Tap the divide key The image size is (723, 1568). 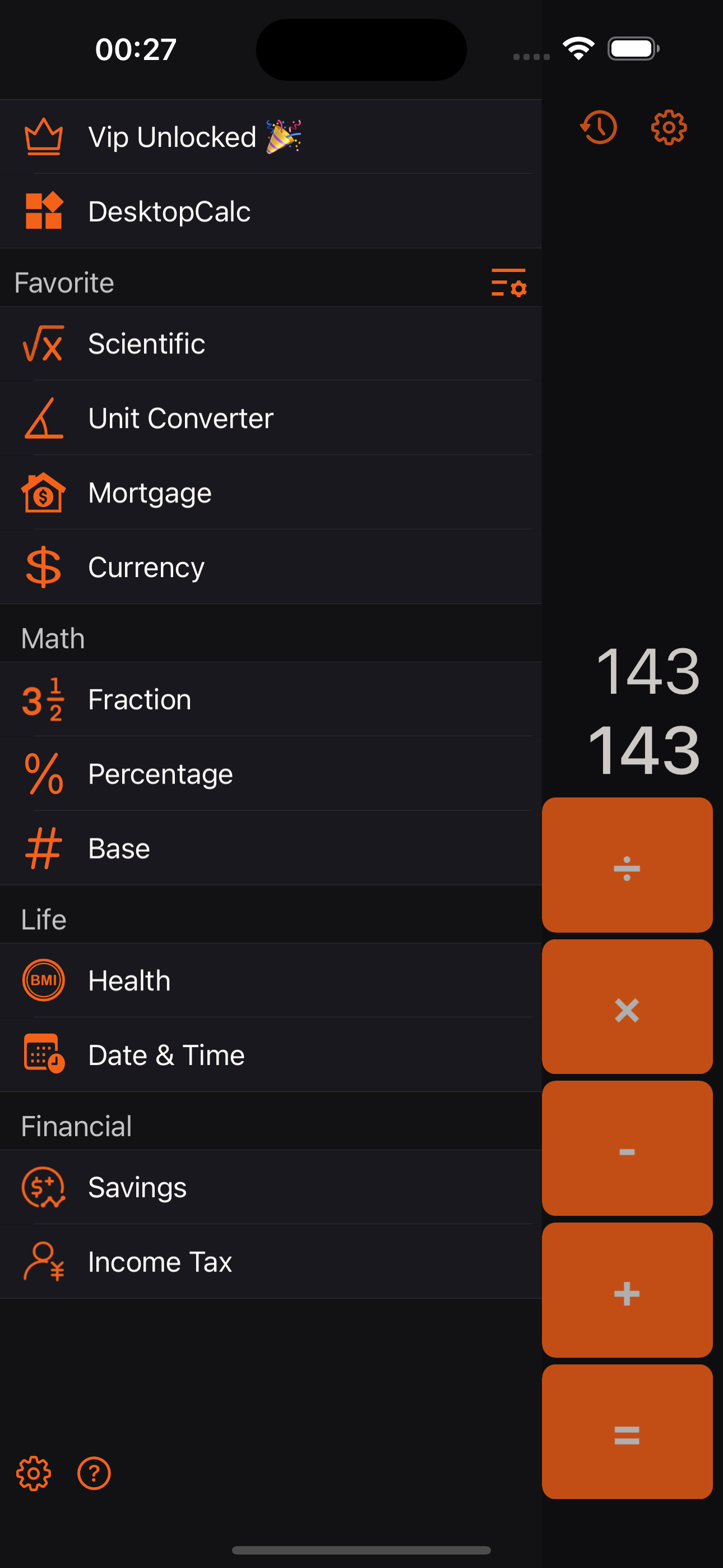(627, 865)
